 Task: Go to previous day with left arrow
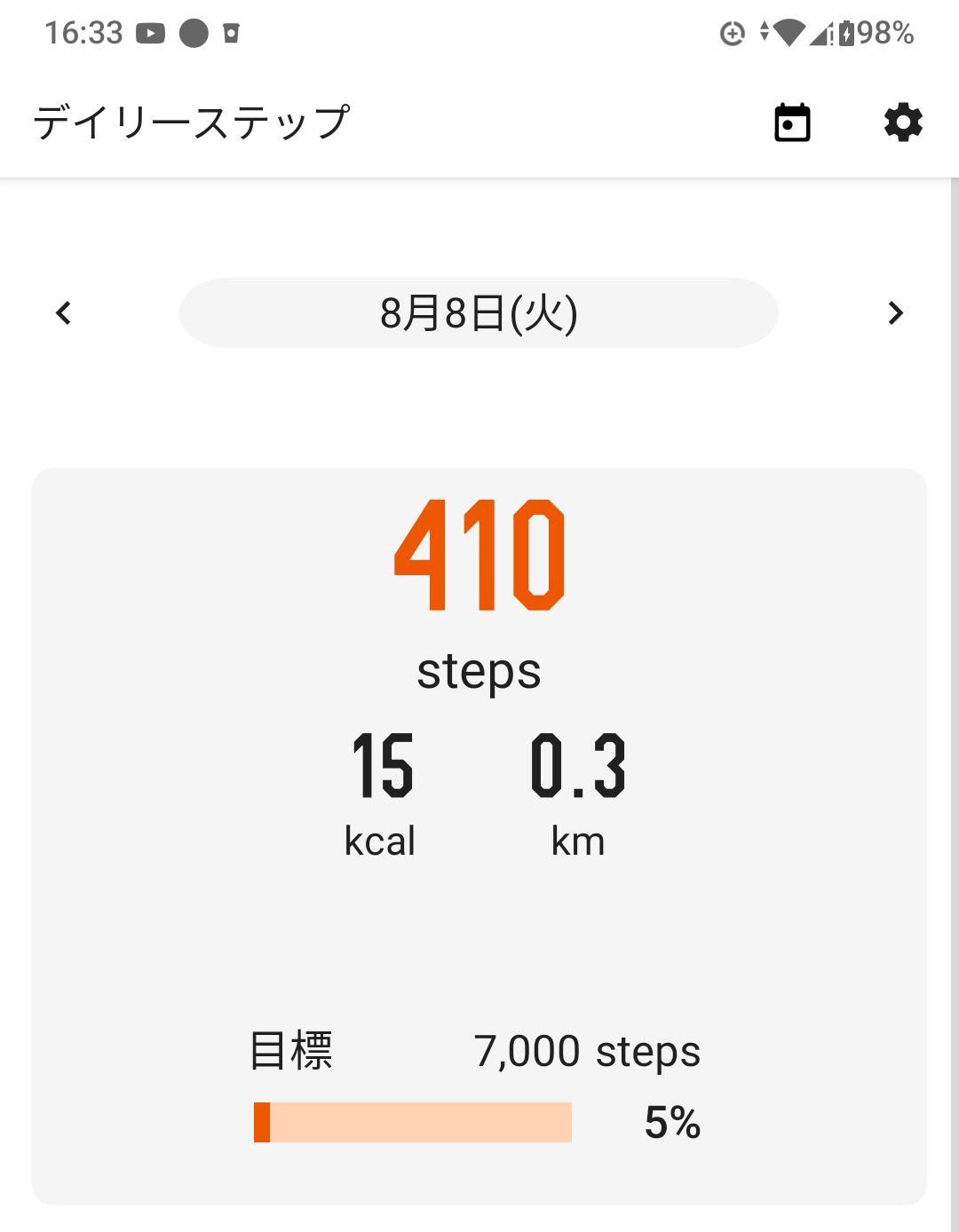pos(63,312)
